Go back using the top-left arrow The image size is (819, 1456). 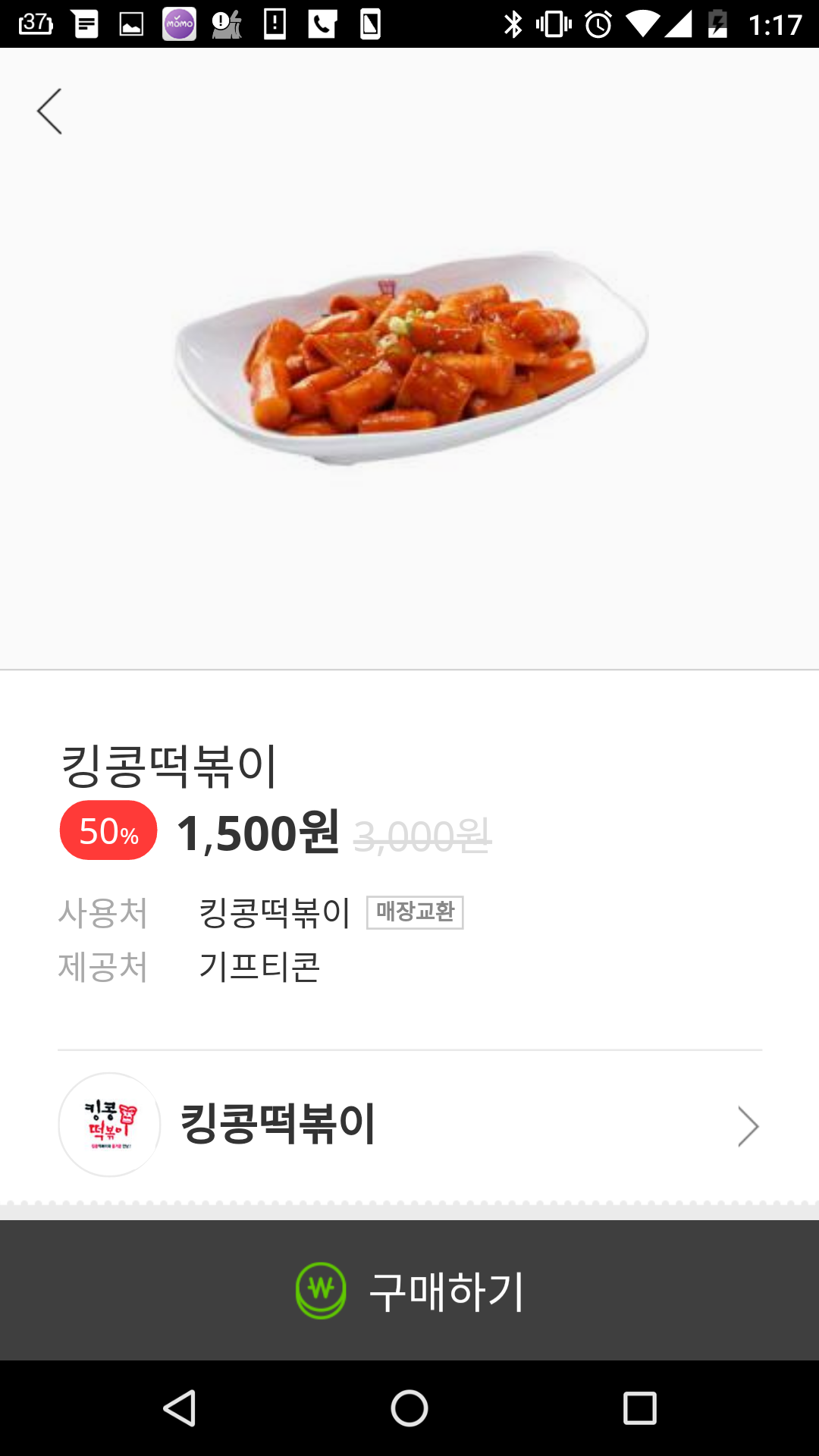tap(50, 111)
